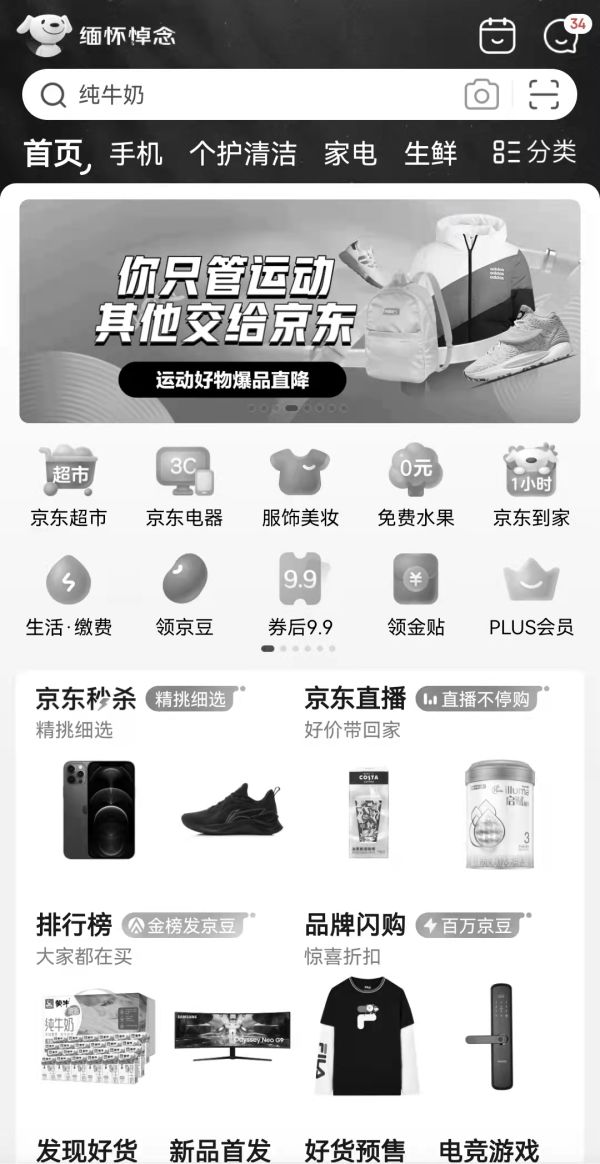Open the 分类 categories menu
The width and height of the screenshot is (600, 1164).
[x=535, y=152]
